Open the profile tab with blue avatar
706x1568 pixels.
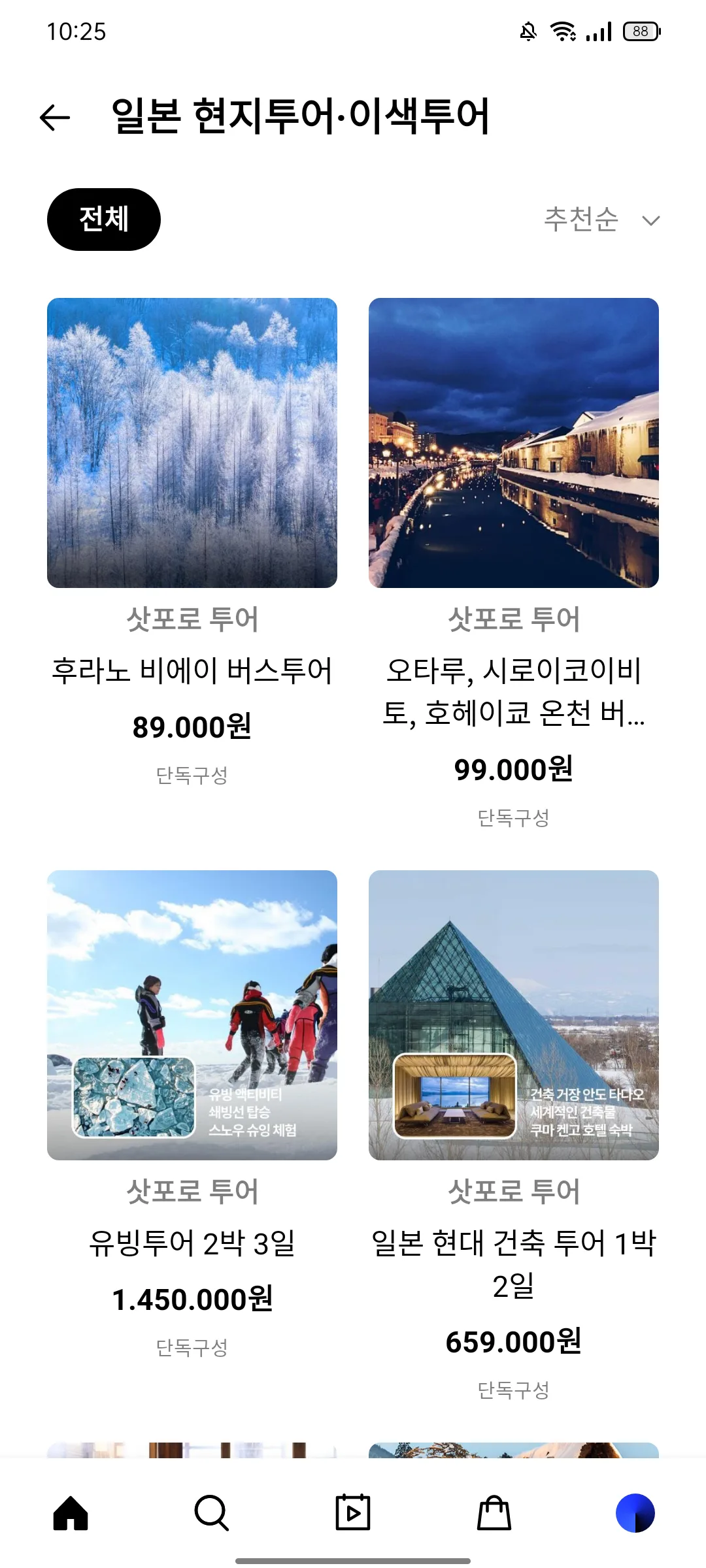635,1512
